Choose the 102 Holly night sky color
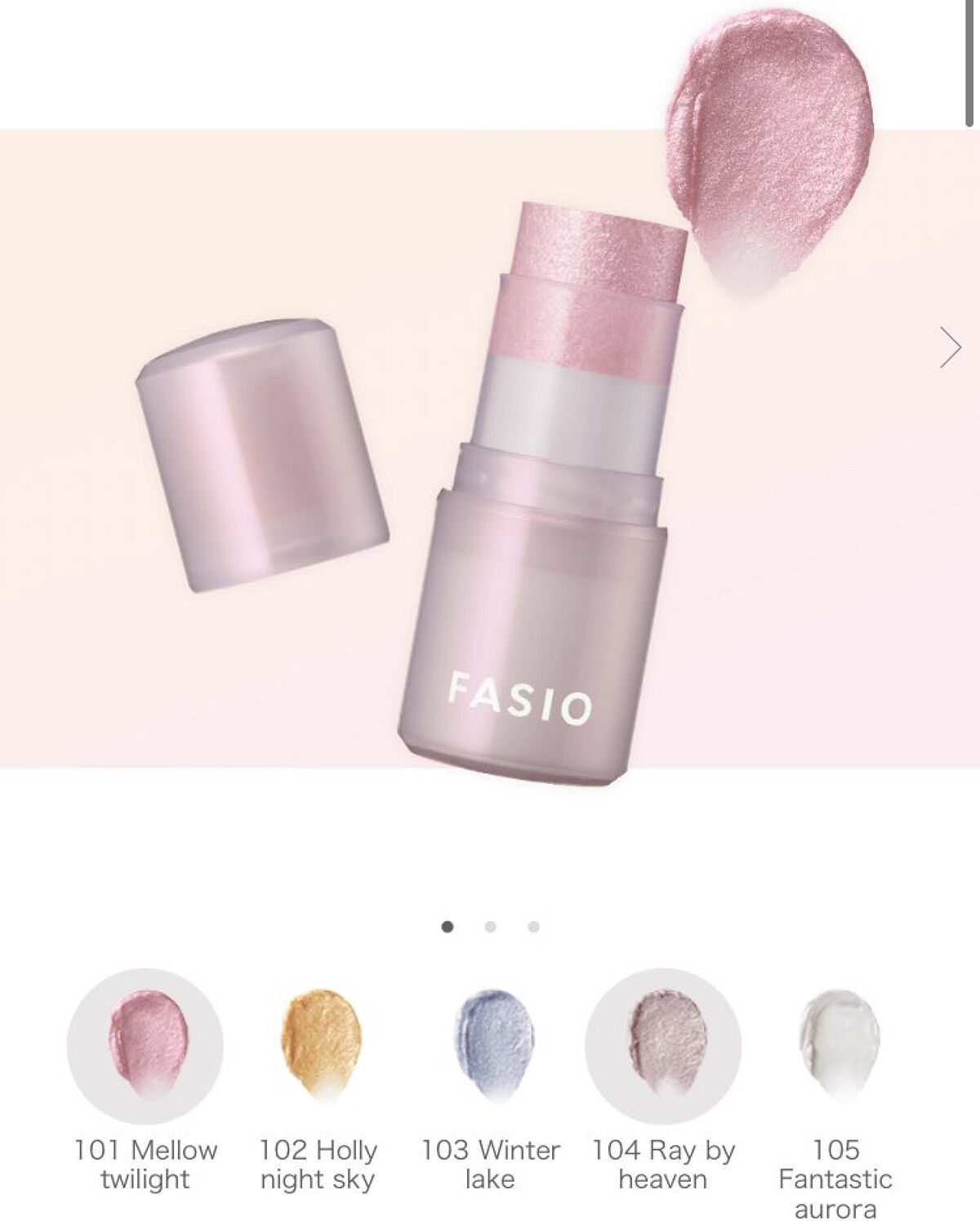This screenshot has width=980, height=1221. point(319,1046)
